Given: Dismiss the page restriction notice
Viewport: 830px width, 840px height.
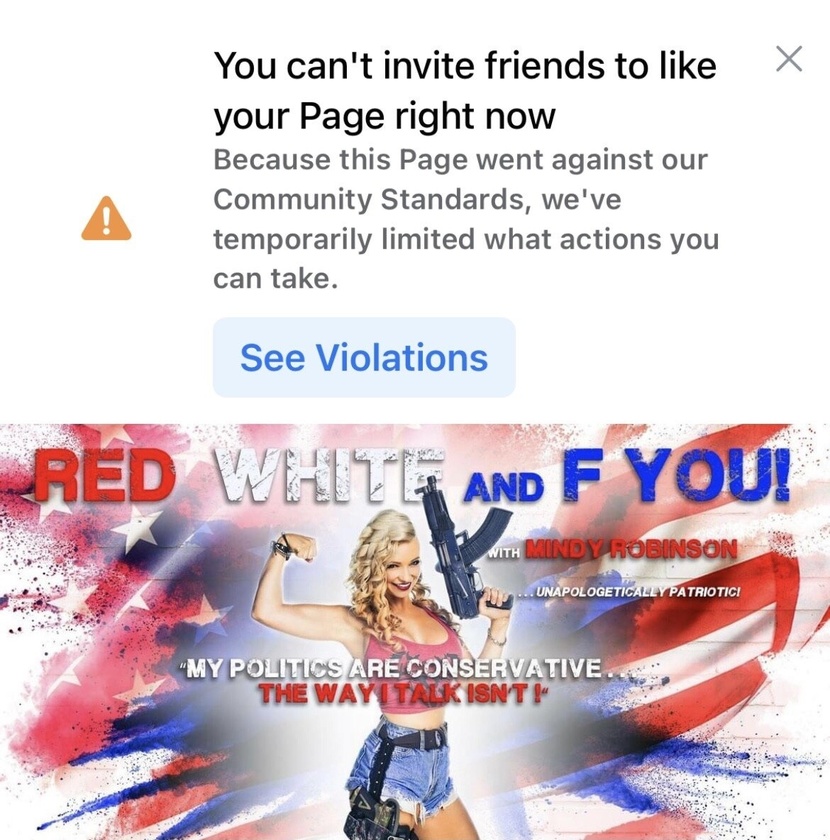Looking at the screenshot, I should click(x=789, y=60).
